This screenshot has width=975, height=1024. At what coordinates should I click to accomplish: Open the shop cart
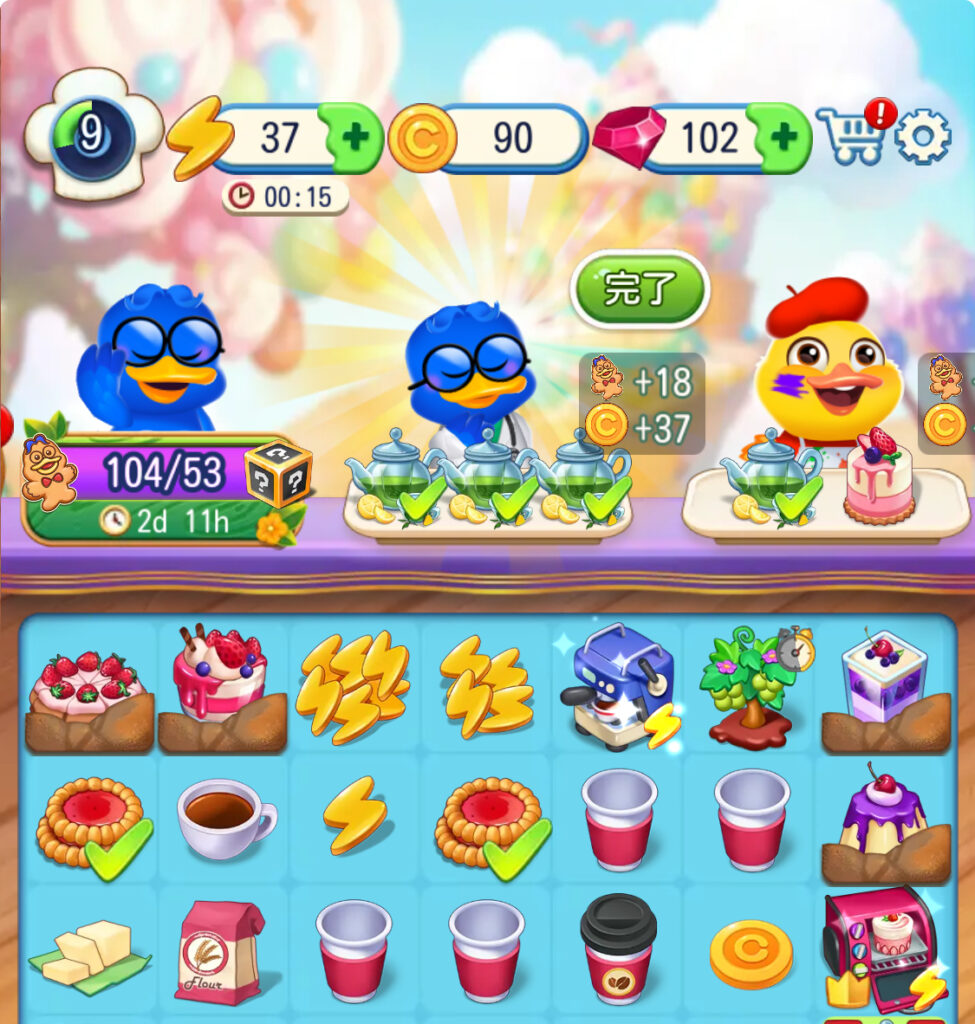click(850, 136)
